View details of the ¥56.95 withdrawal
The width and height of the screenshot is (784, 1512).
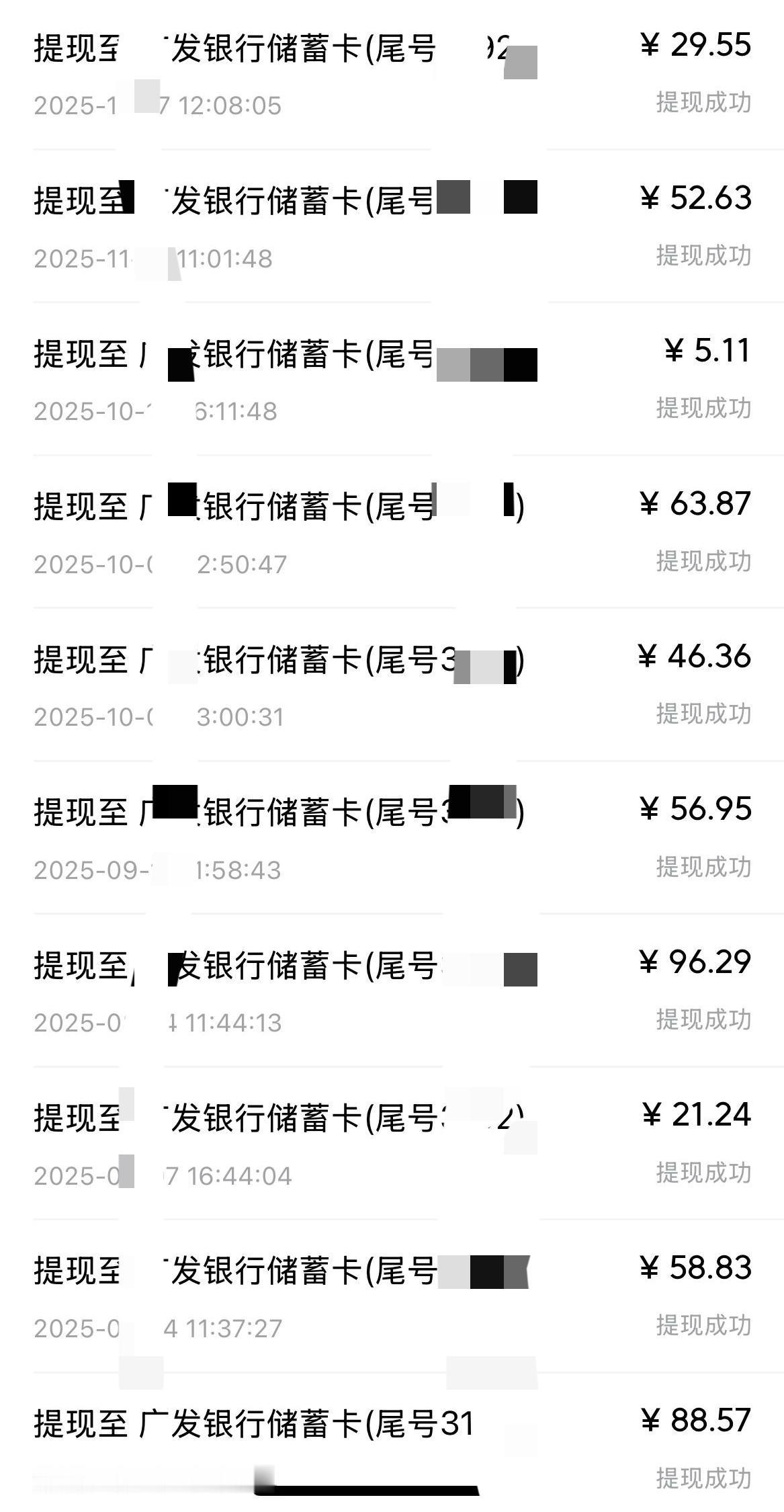392,838
